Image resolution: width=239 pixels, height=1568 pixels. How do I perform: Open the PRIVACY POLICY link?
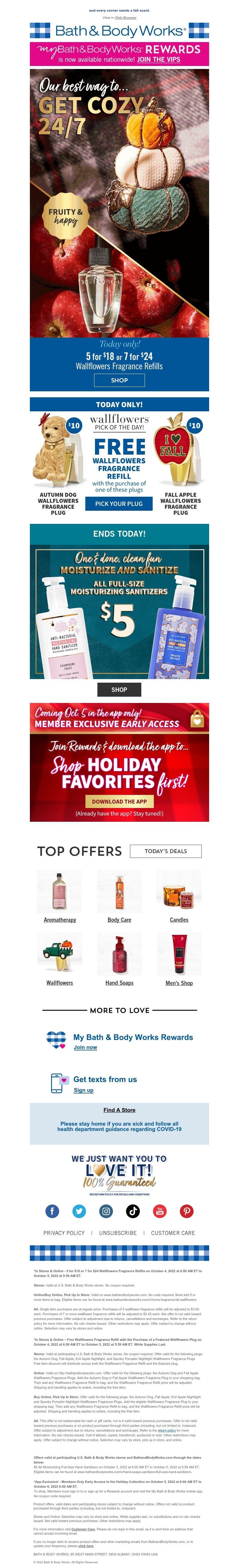click(64, 1232)
